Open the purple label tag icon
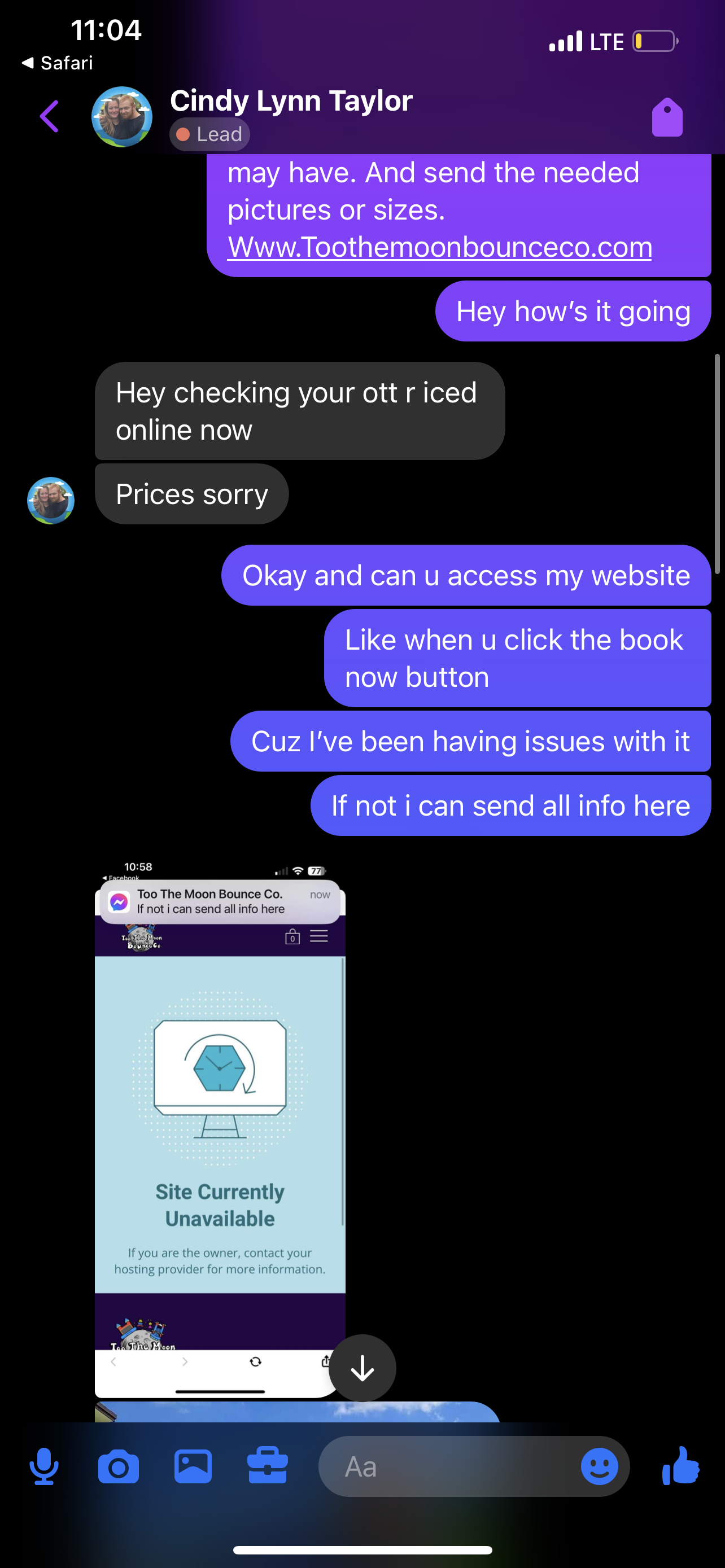 click(667, 117)
